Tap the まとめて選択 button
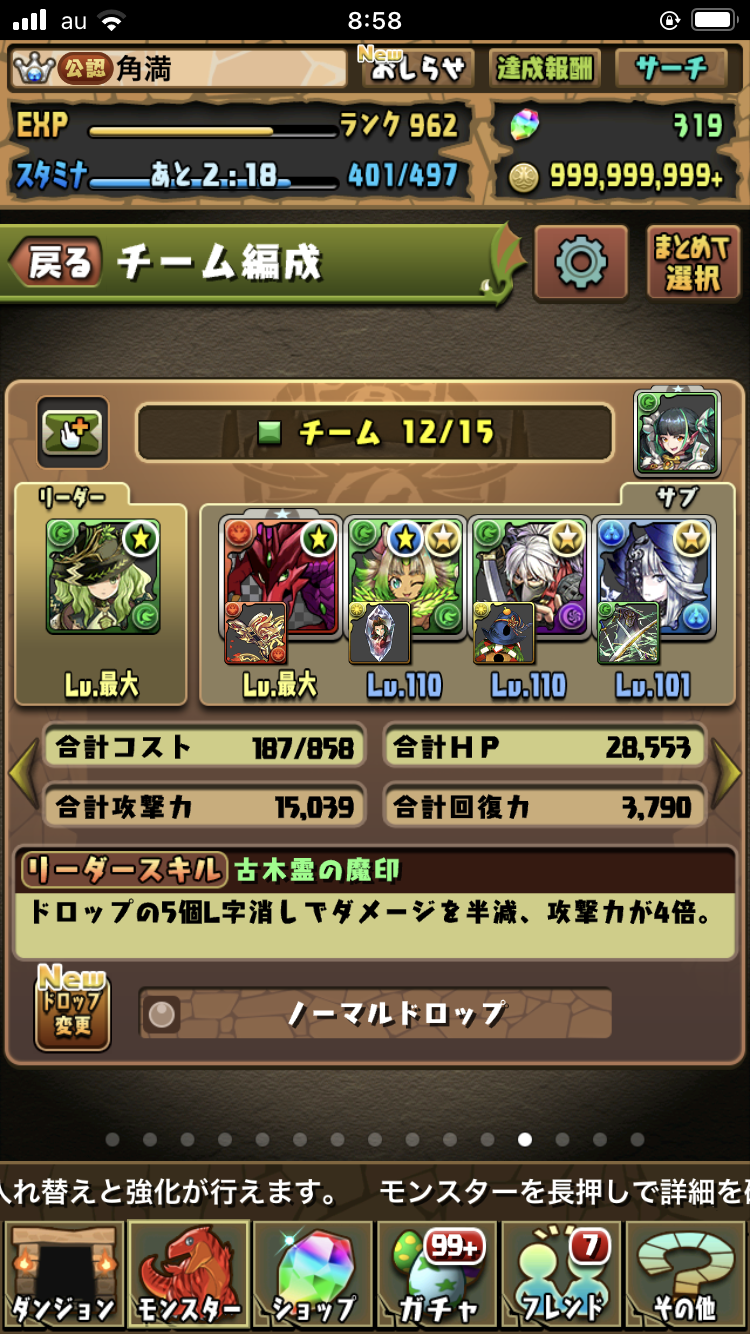This screenshot has height=1334, width=750. (693, 263)
